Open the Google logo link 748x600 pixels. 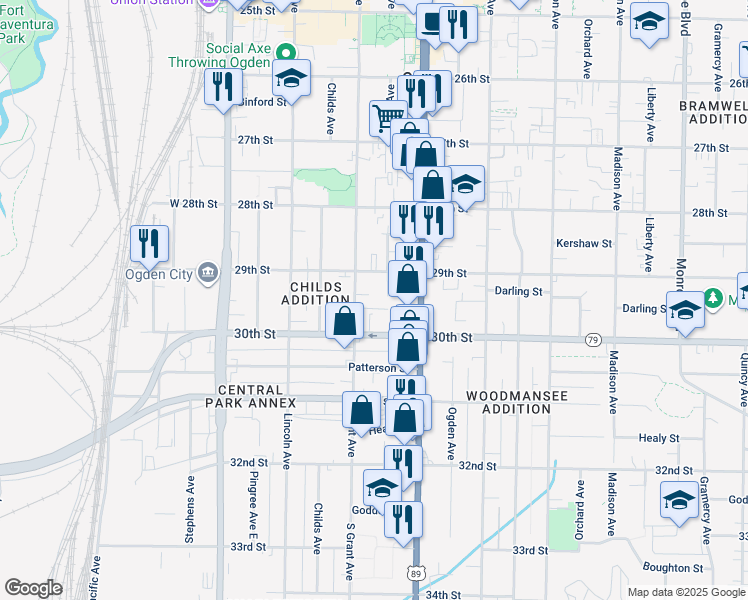33,587
